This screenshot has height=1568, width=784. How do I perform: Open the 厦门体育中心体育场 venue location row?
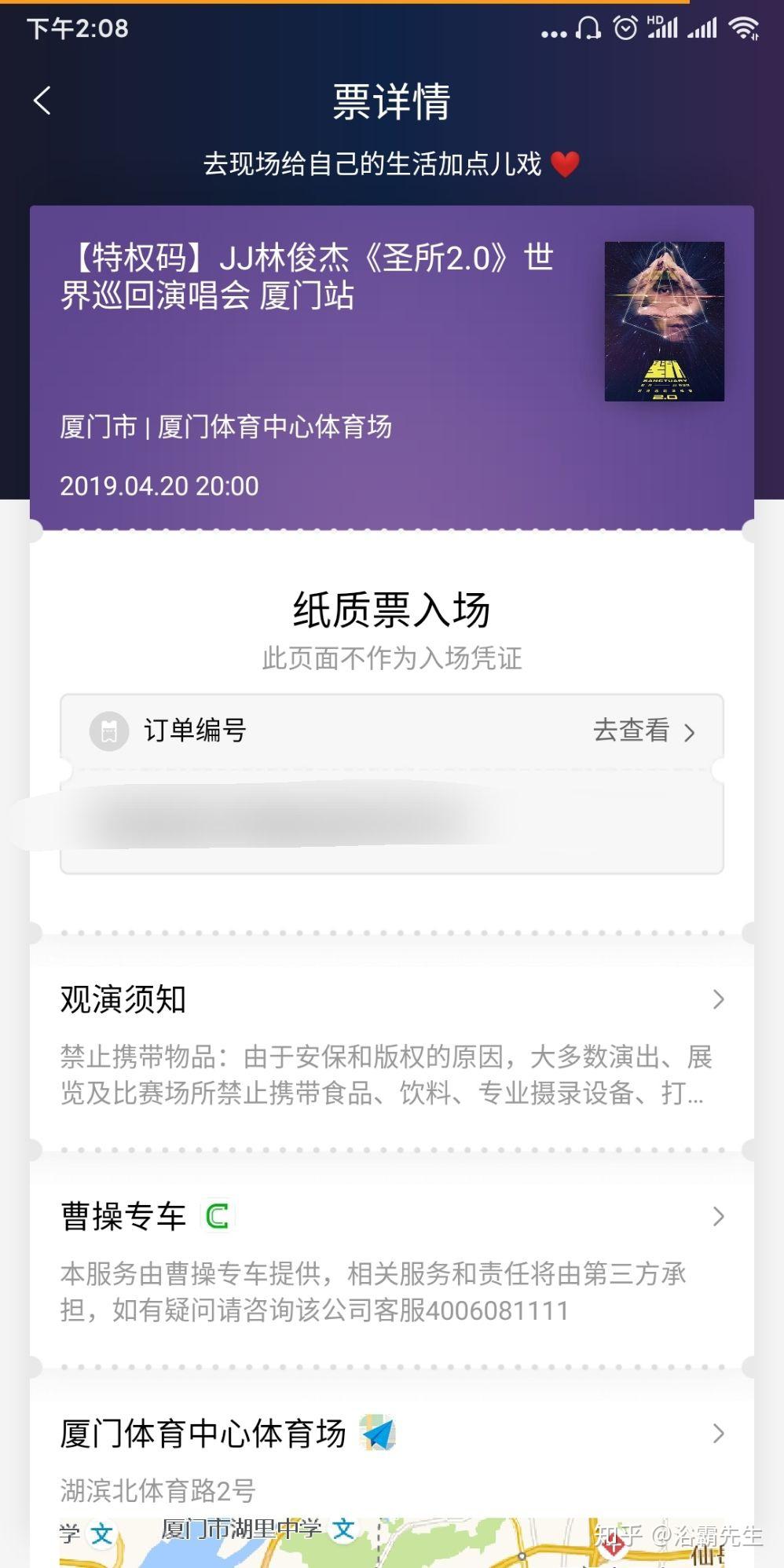click(x=391, y=1434)
